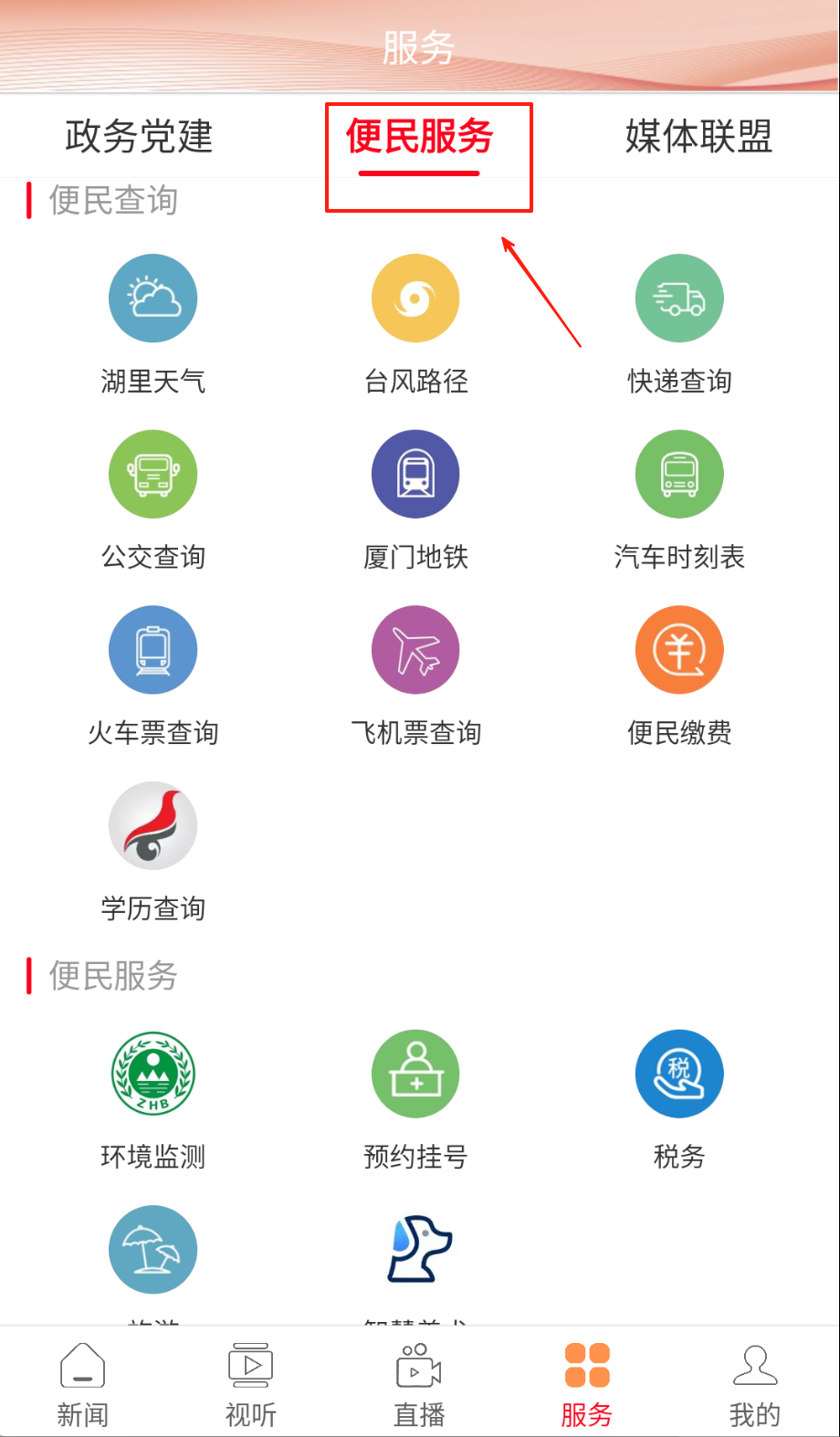The image size is (840, 1437).
Task: Go to the 新闻 tab
Action: [x=83, y=1385]
